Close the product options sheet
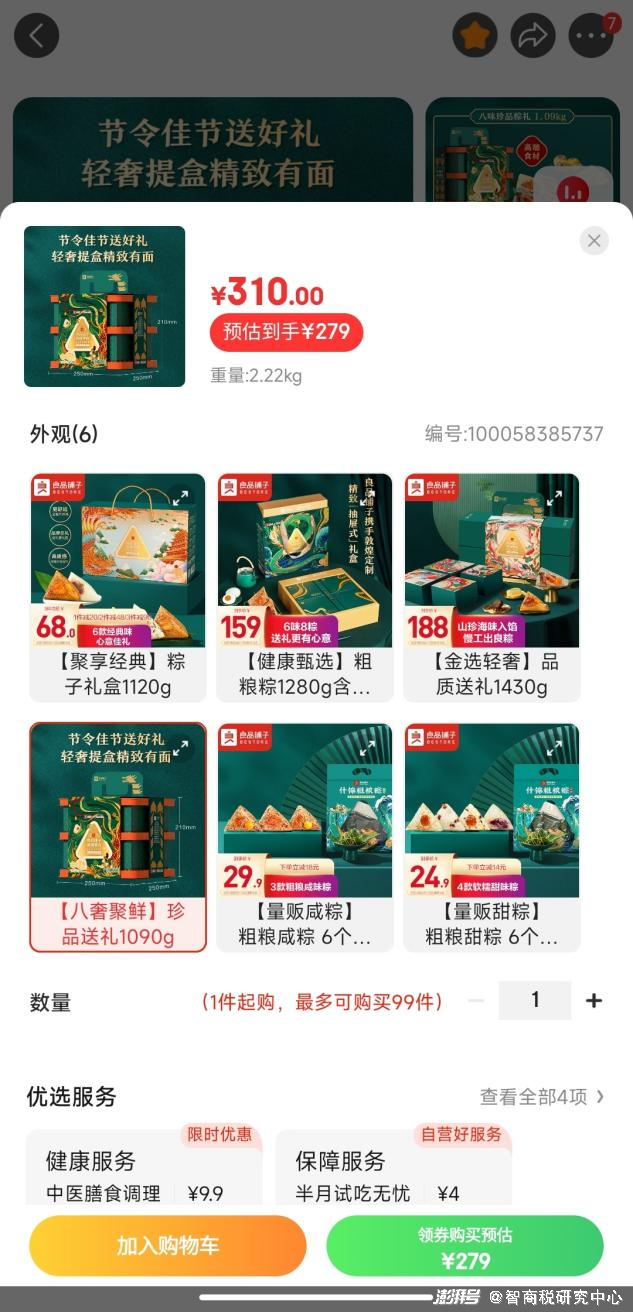 [x=594, y=240]
